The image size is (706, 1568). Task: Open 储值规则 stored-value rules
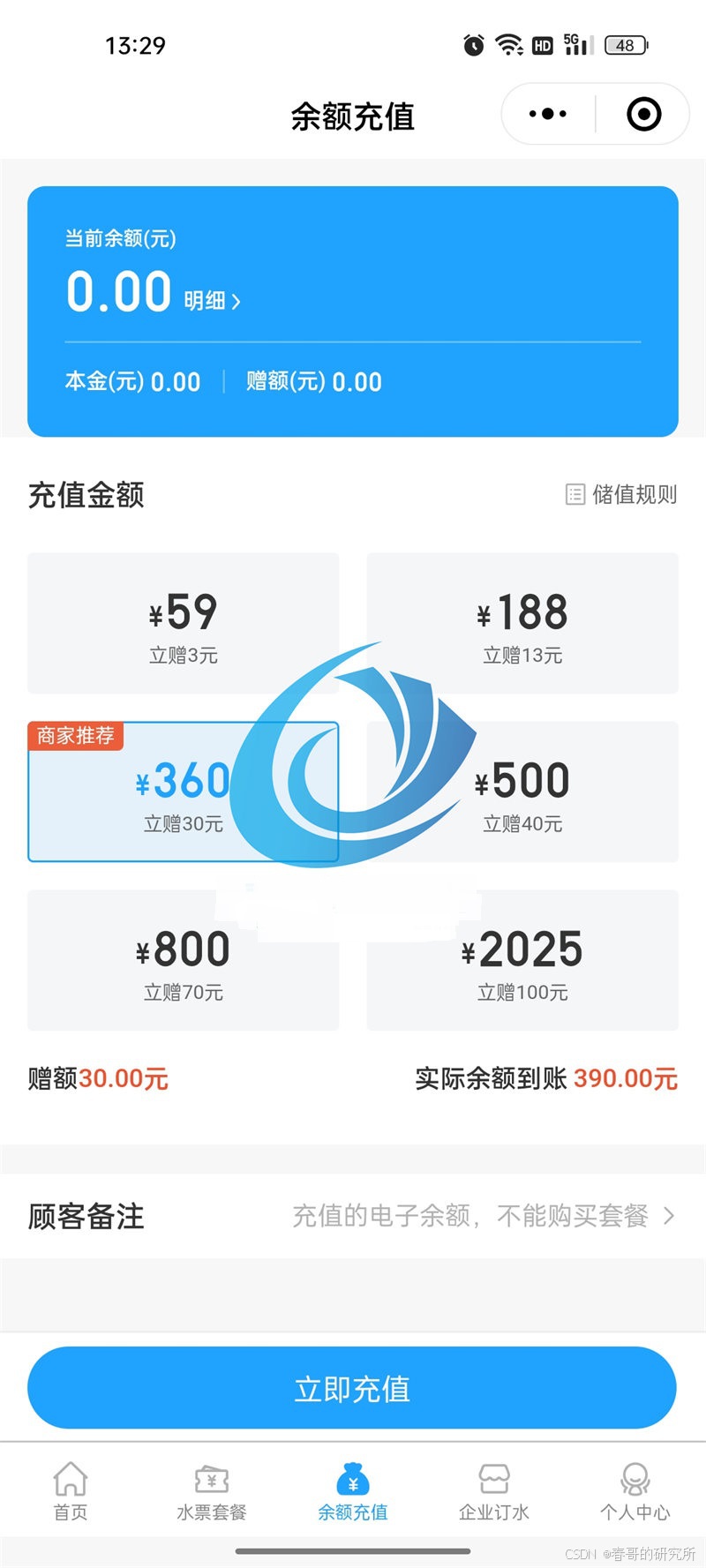pos(622,494)
